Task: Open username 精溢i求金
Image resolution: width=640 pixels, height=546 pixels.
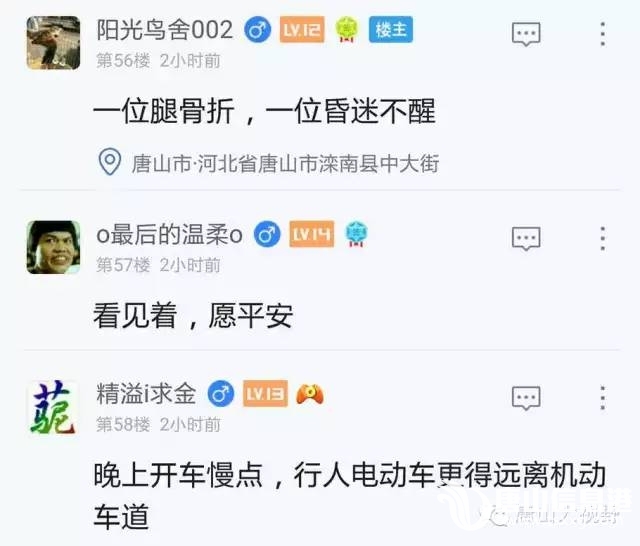Action: (x=145, y=394)
